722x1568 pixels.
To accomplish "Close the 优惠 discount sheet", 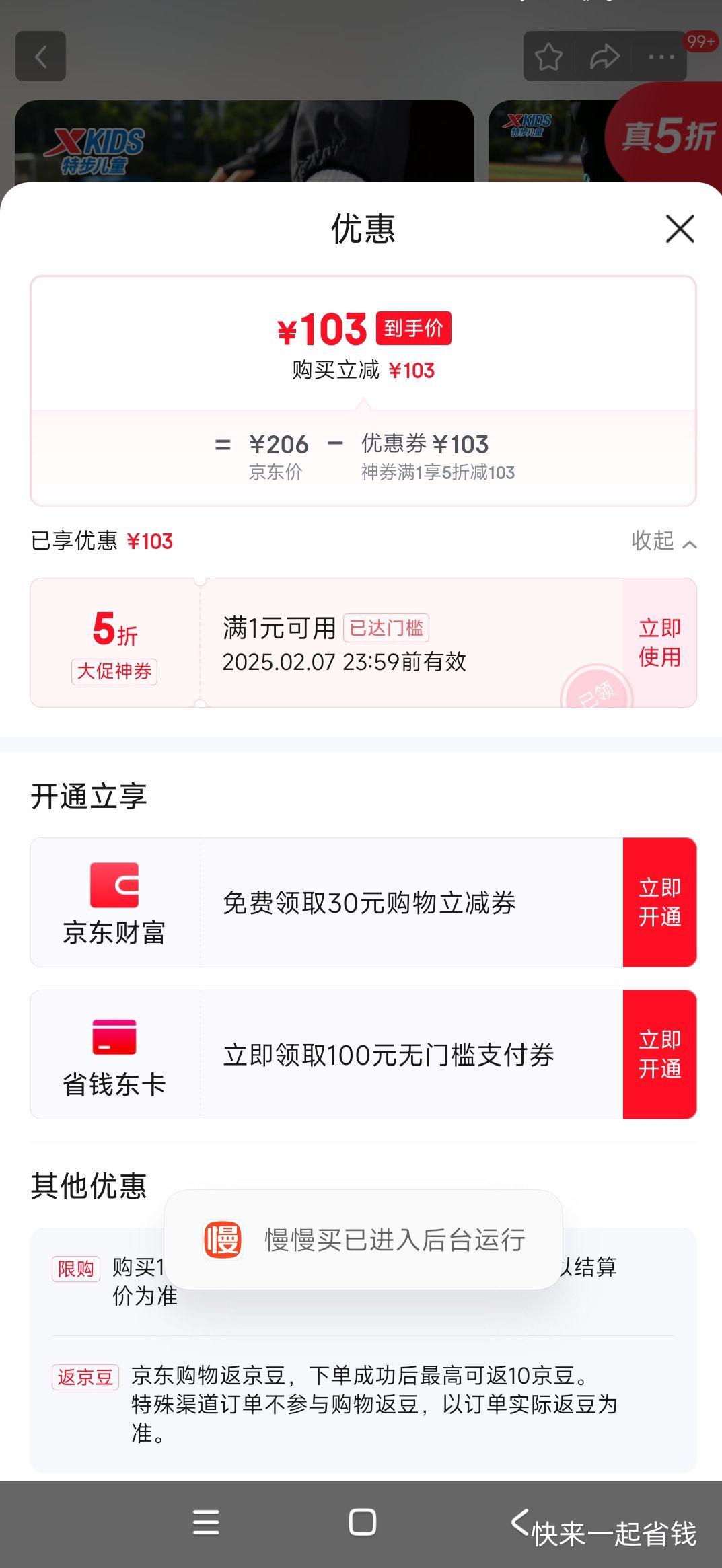I will [x=680, y=229].
